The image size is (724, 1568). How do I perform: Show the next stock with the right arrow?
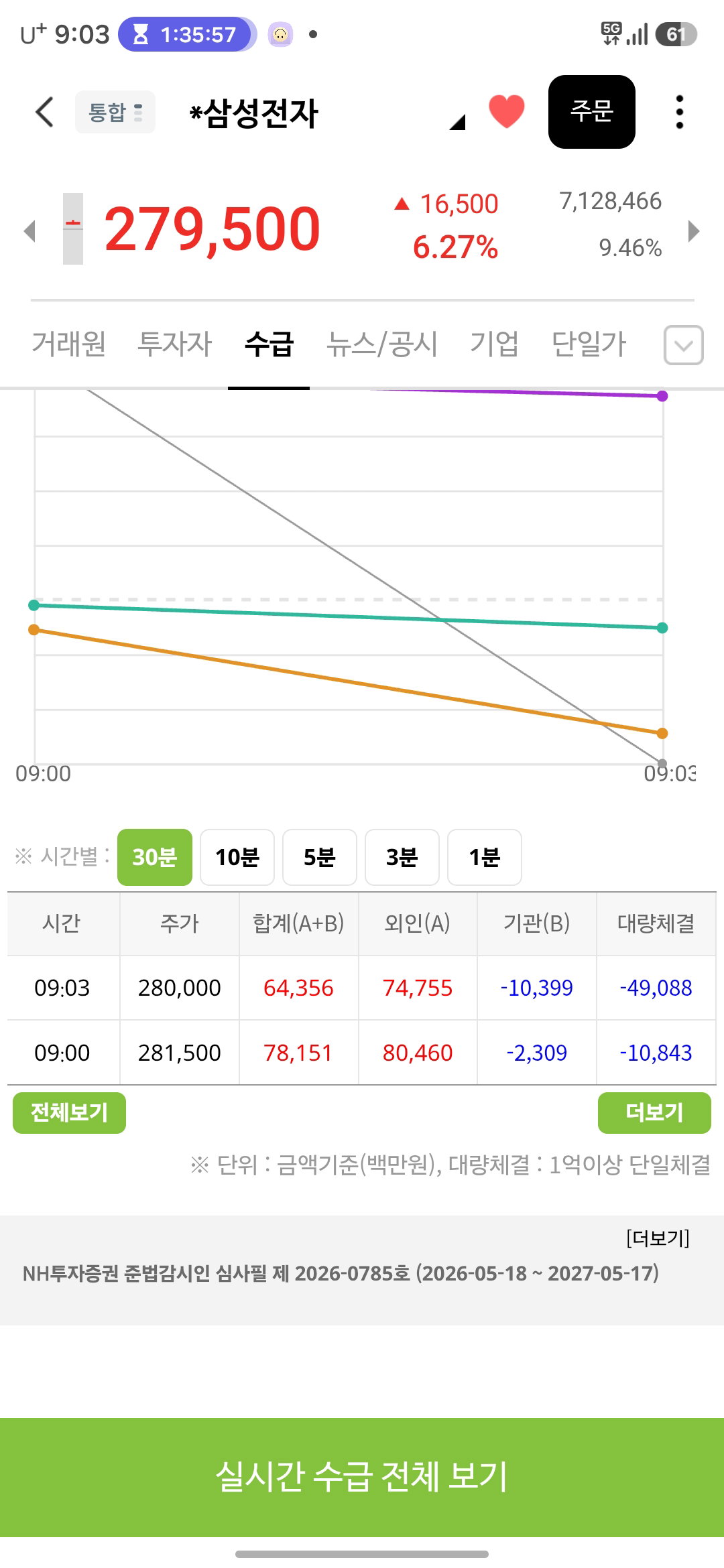coord(695,231)
